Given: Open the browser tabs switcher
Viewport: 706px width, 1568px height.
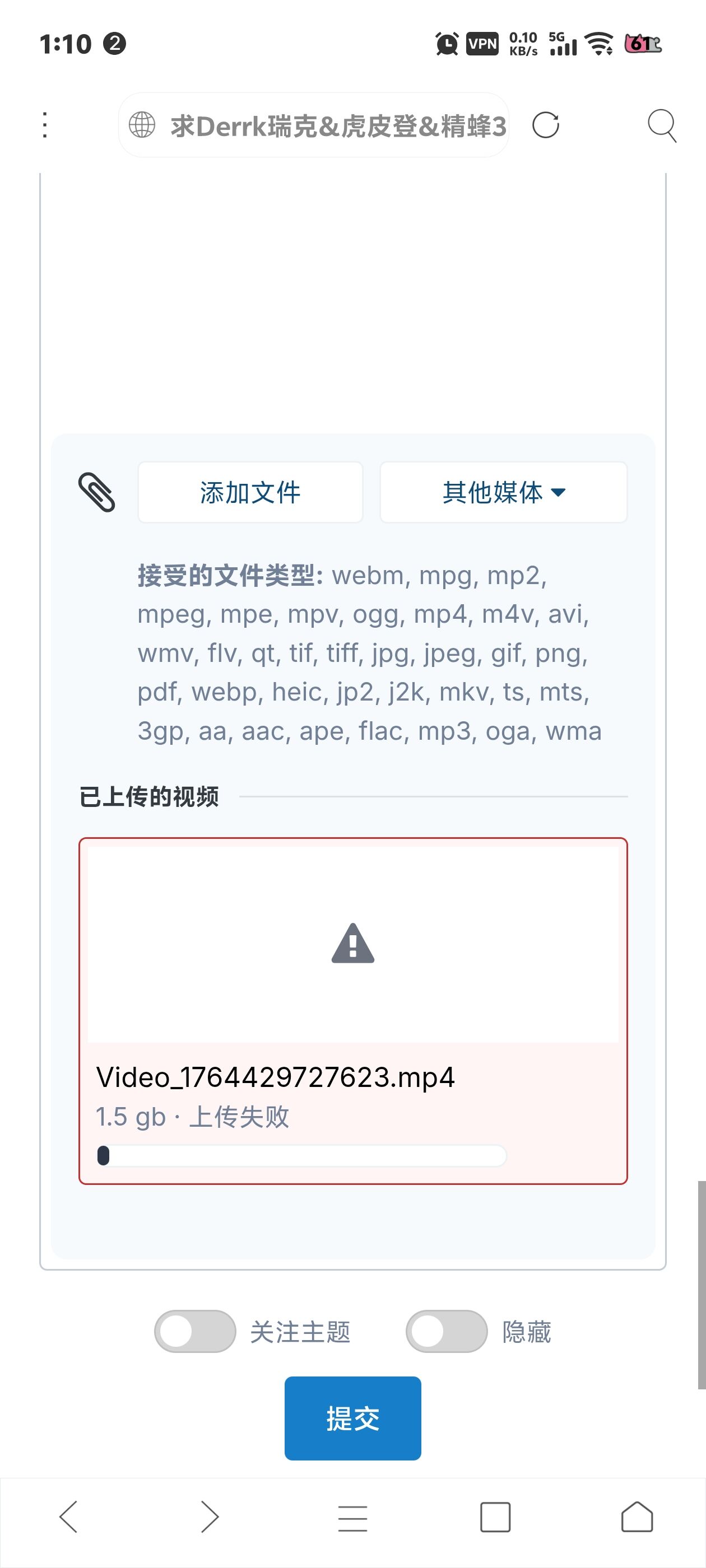Looking at the screenshot, I should [x=495, y=1516].
